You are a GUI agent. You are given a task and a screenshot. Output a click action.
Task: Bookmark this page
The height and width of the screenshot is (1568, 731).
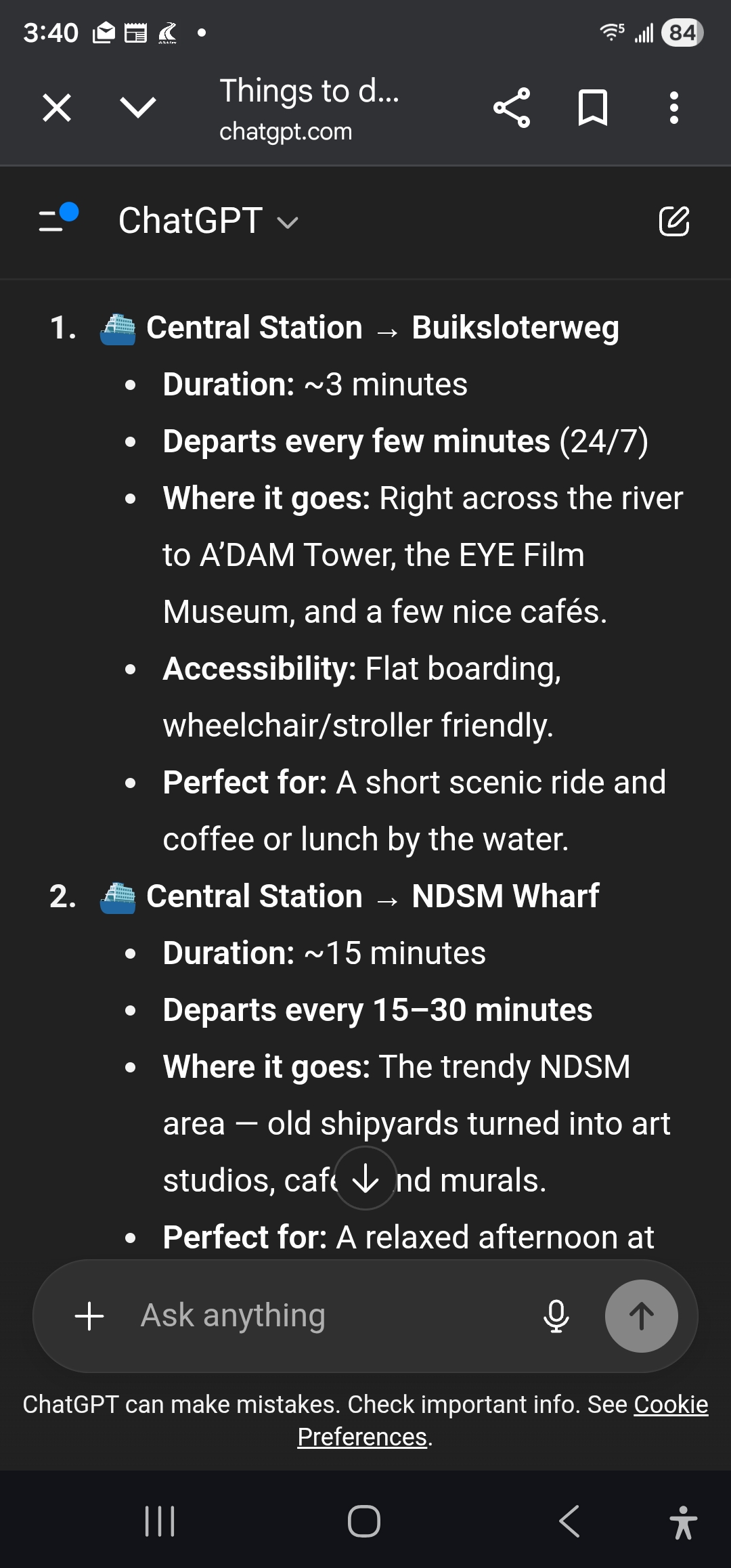coord(593,108)
